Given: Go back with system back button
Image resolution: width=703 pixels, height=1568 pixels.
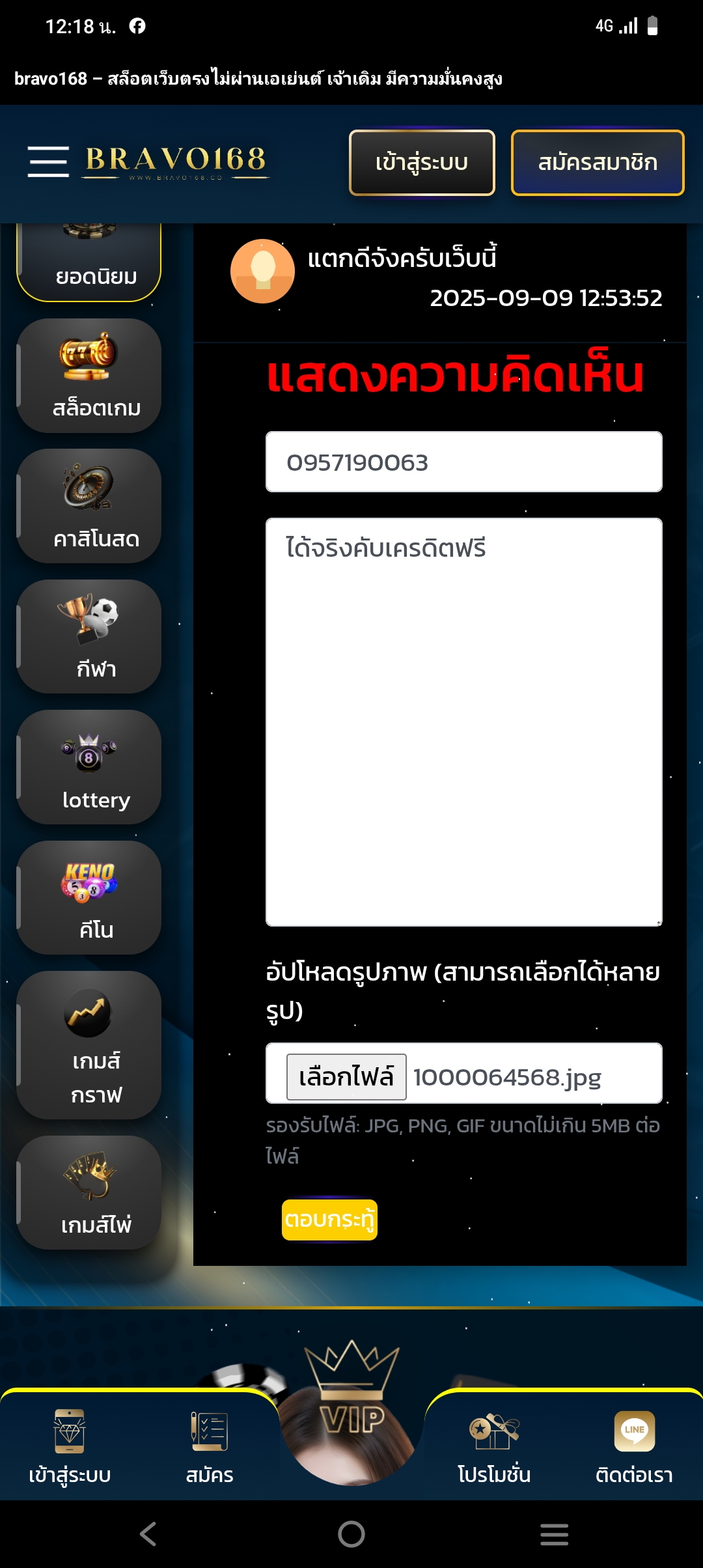Looking at the screenshot, I should pyautogui.click(x=148, y=1534).
